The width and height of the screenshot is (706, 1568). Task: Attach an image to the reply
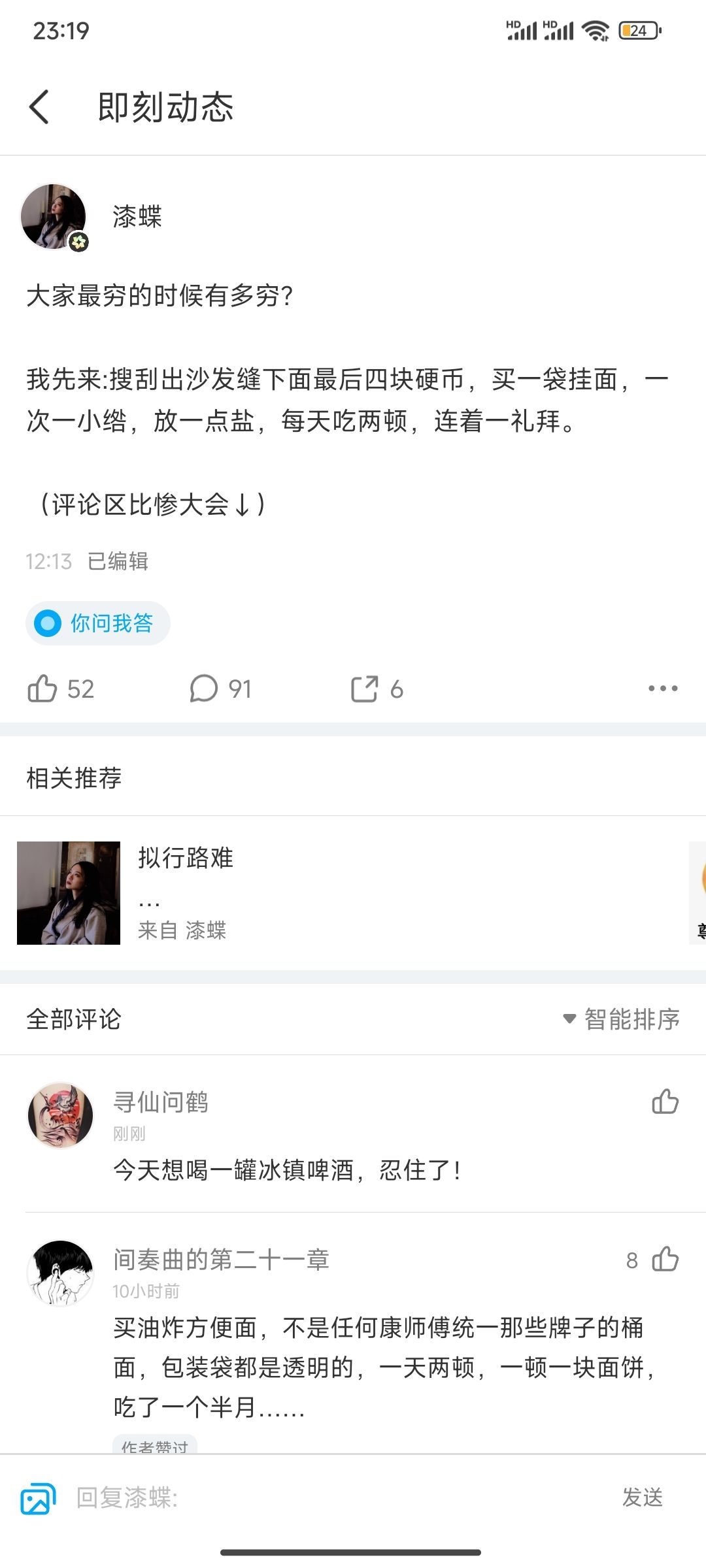(38, 1497)
